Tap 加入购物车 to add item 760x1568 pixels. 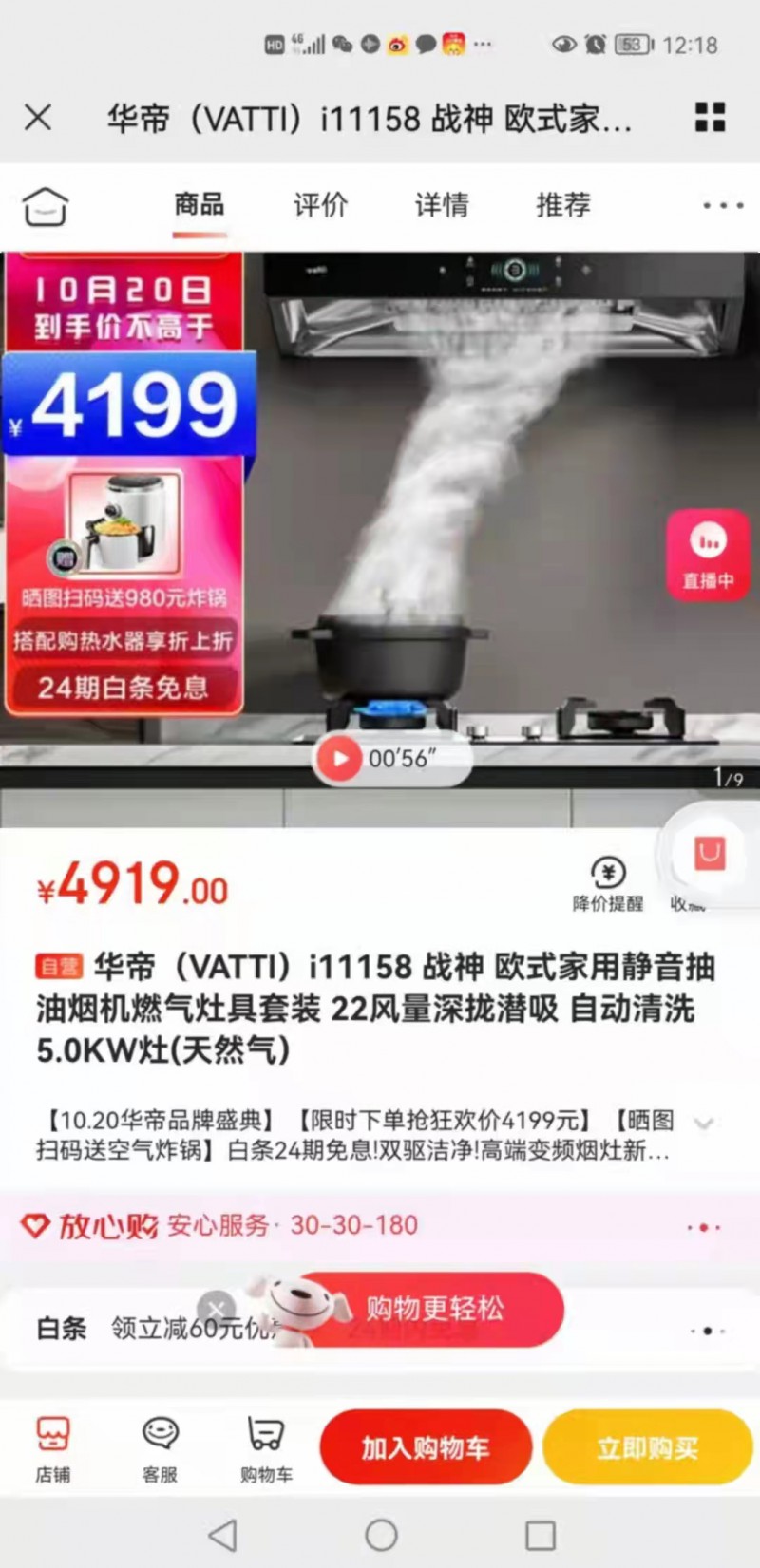425,1447
